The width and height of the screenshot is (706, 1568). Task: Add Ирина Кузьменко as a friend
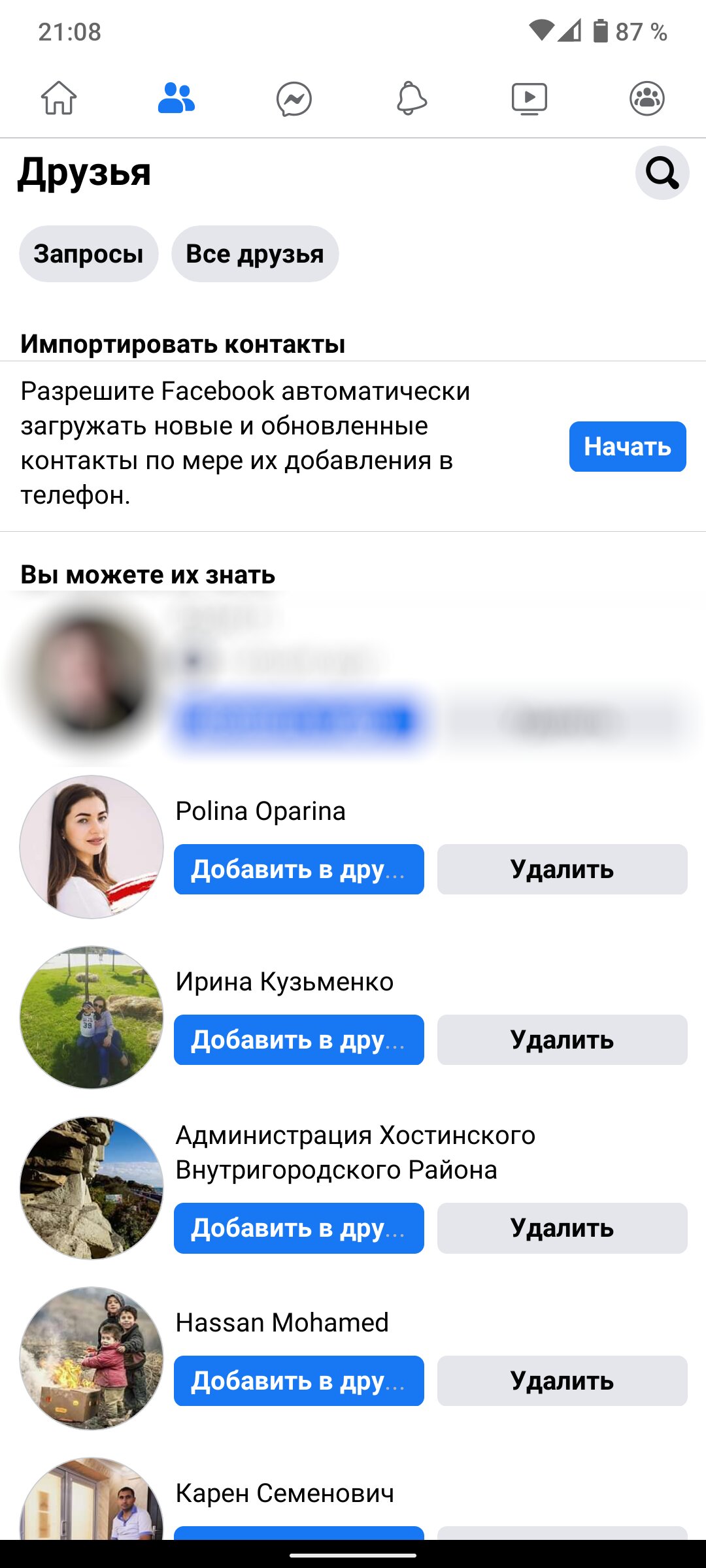pyautogui.click(x=299, y=1040)
